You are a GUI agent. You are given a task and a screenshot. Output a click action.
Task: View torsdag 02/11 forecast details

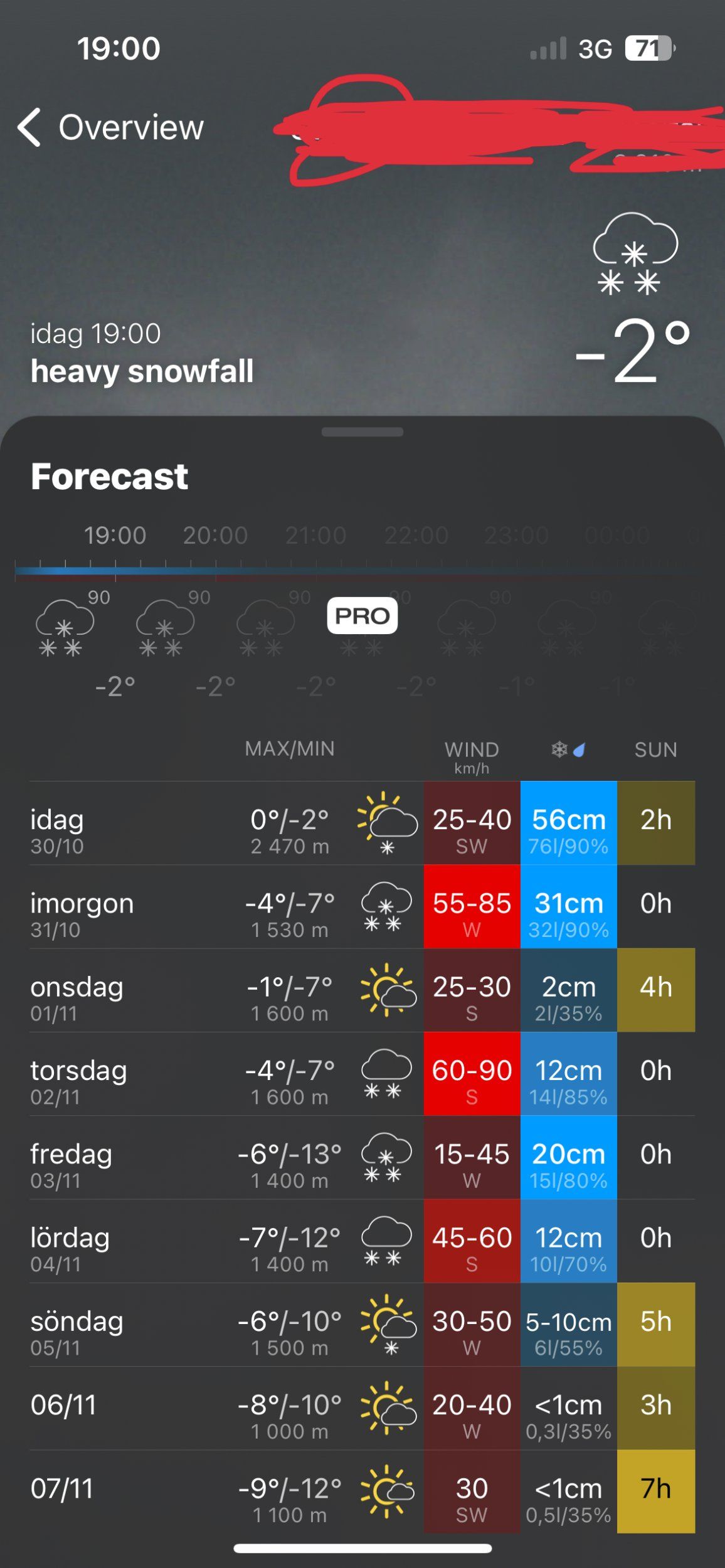(362, 1074)
